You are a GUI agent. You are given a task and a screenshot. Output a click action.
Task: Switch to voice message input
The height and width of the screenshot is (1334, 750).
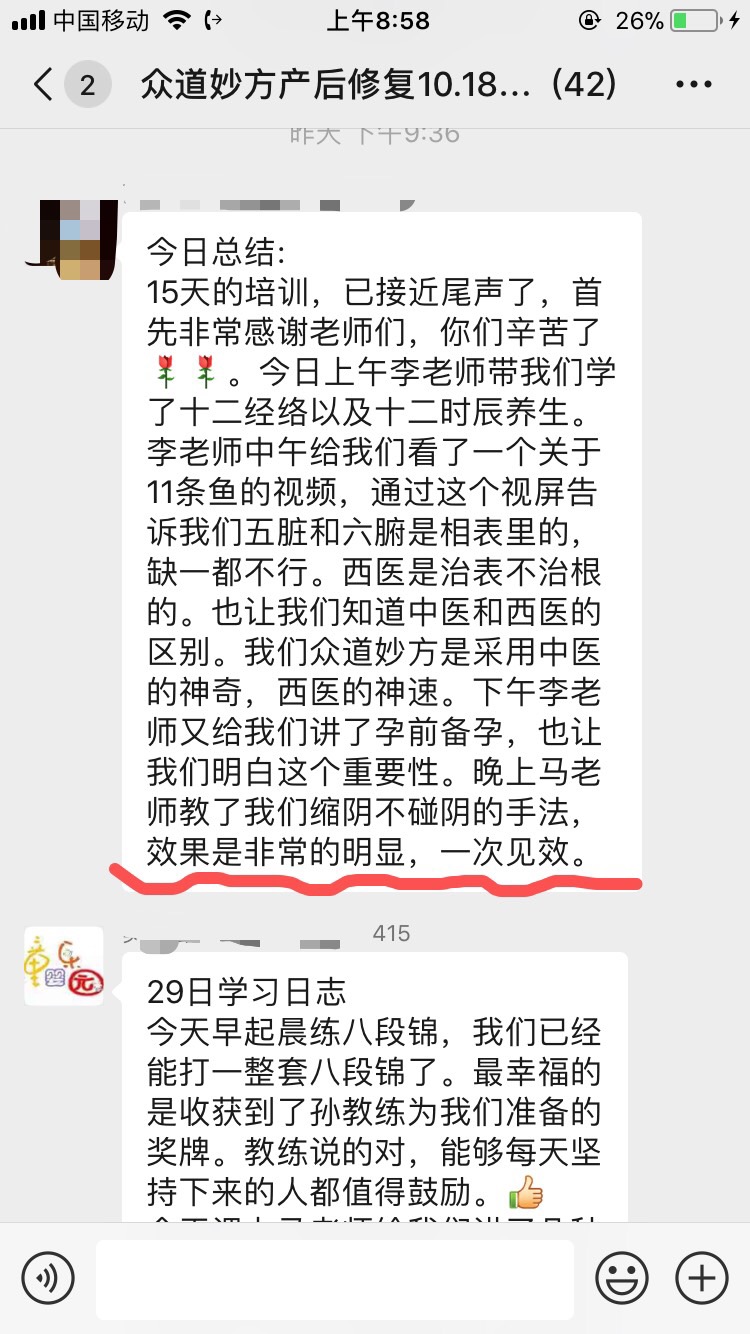point(49,1278)
